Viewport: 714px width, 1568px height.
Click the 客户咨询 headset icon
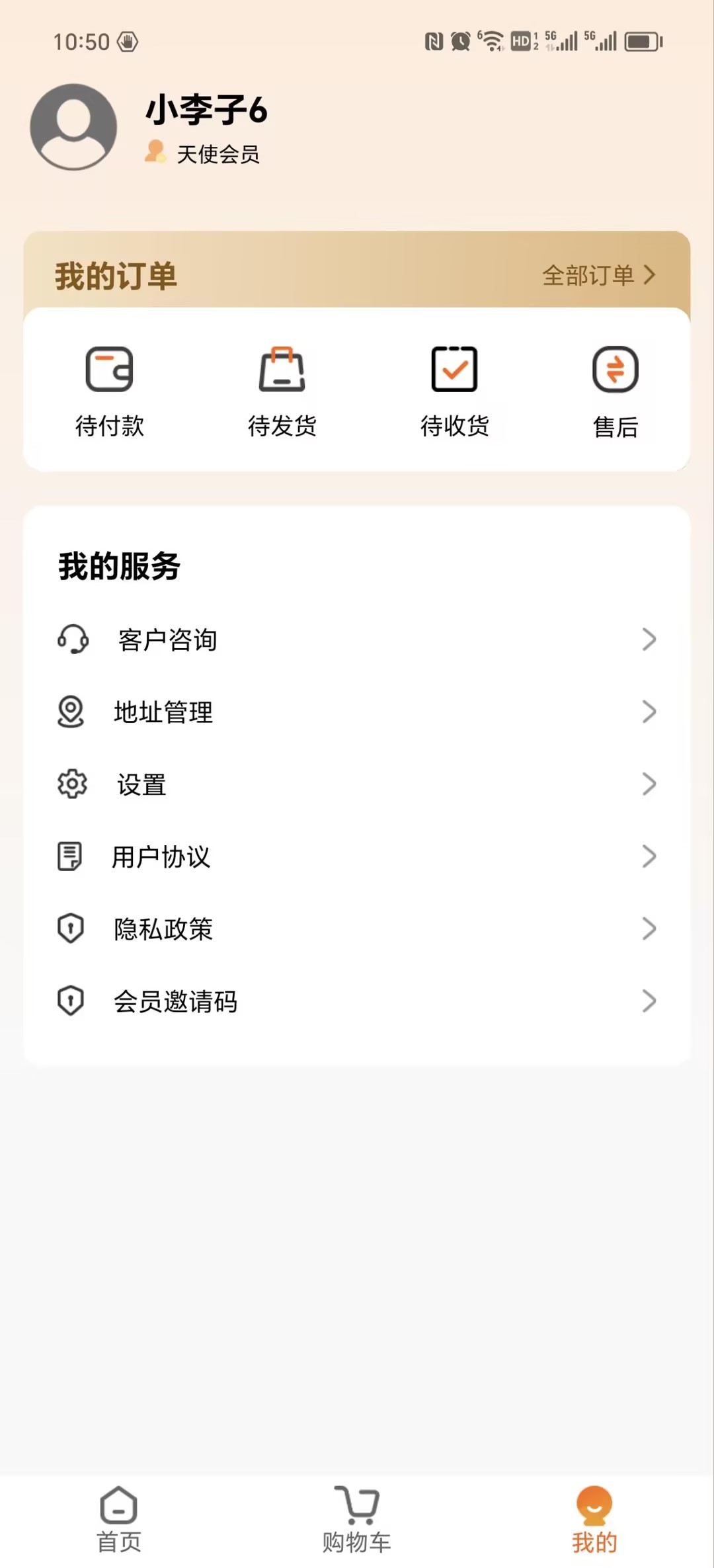[x=71, y=639]
